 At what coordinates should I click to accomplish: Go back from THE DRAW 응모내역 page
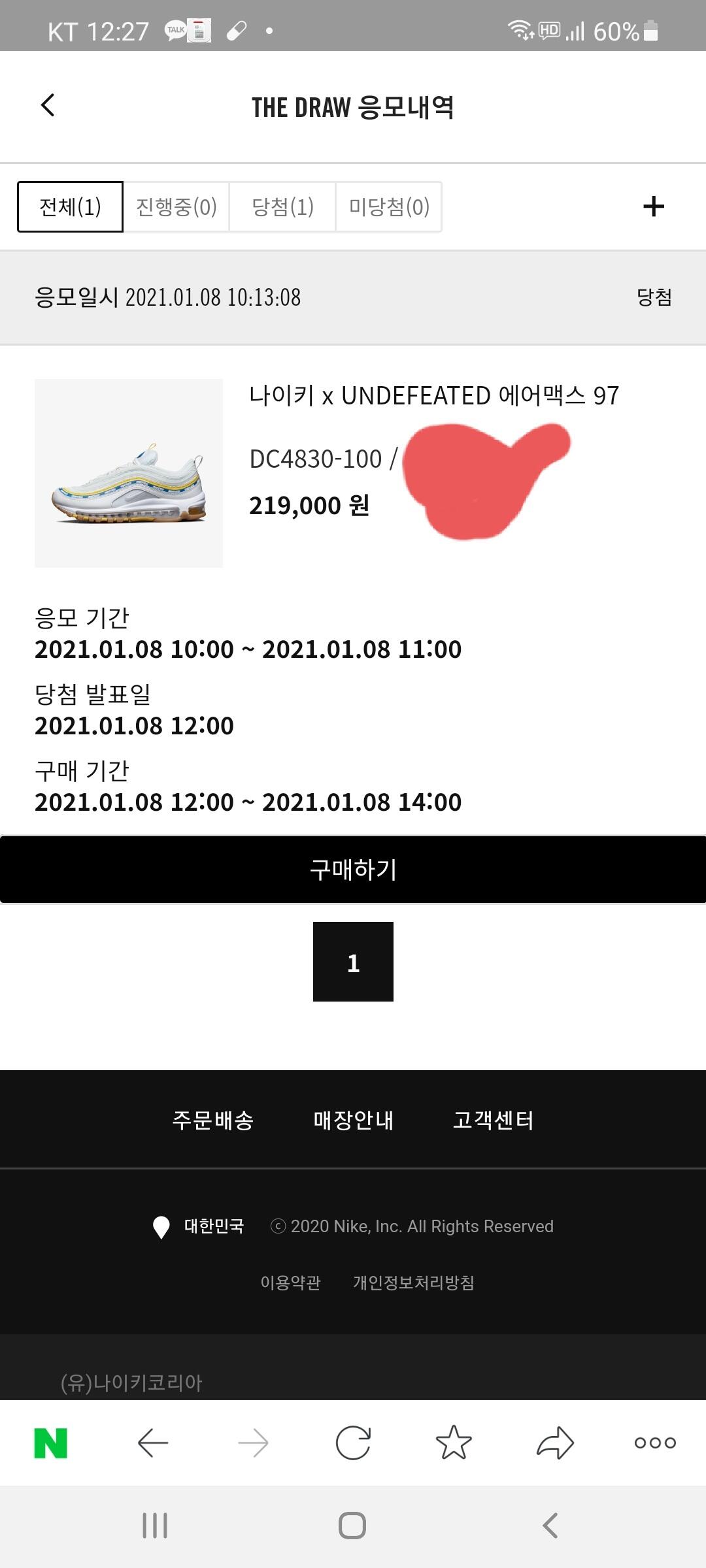coord(48,105)
